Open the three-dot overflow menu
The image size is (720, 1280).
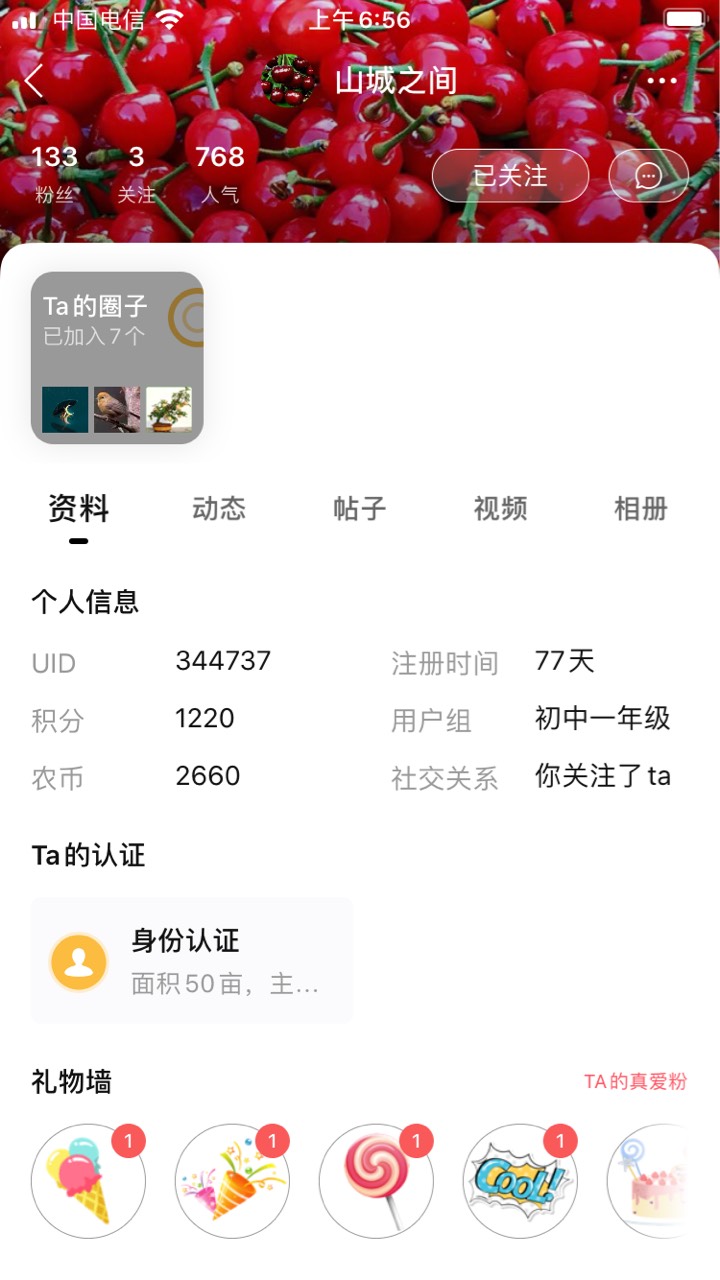point(662,81)
